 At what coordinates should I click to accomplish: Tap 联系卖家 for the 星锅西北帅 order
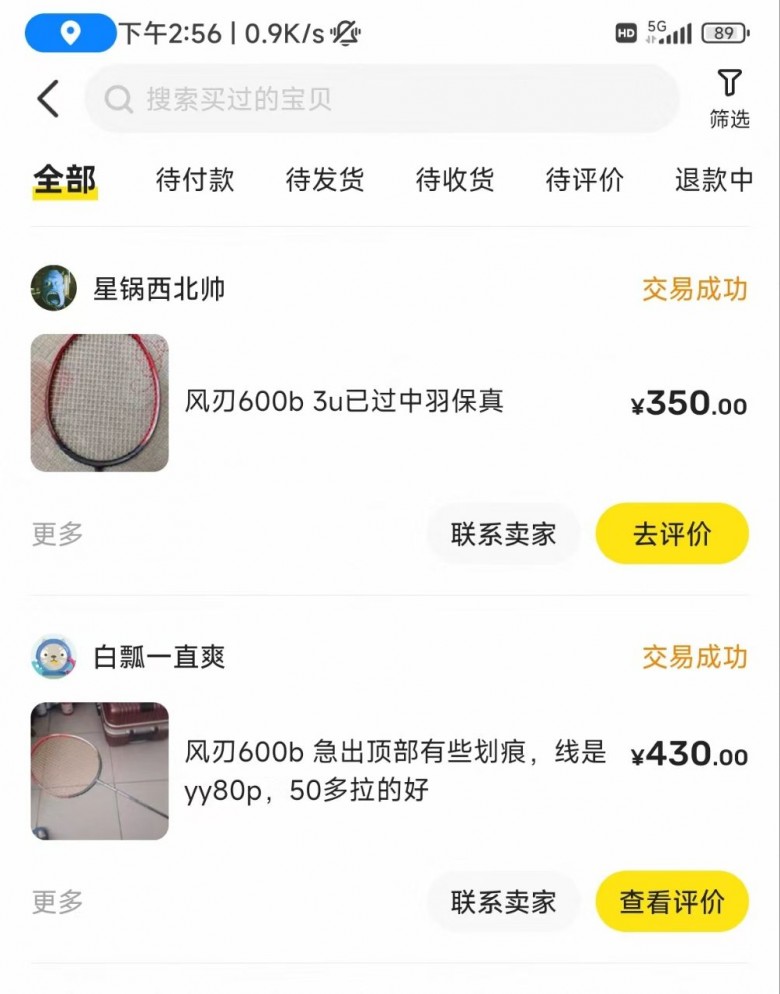pyautogui.click(x=503, y=534)
